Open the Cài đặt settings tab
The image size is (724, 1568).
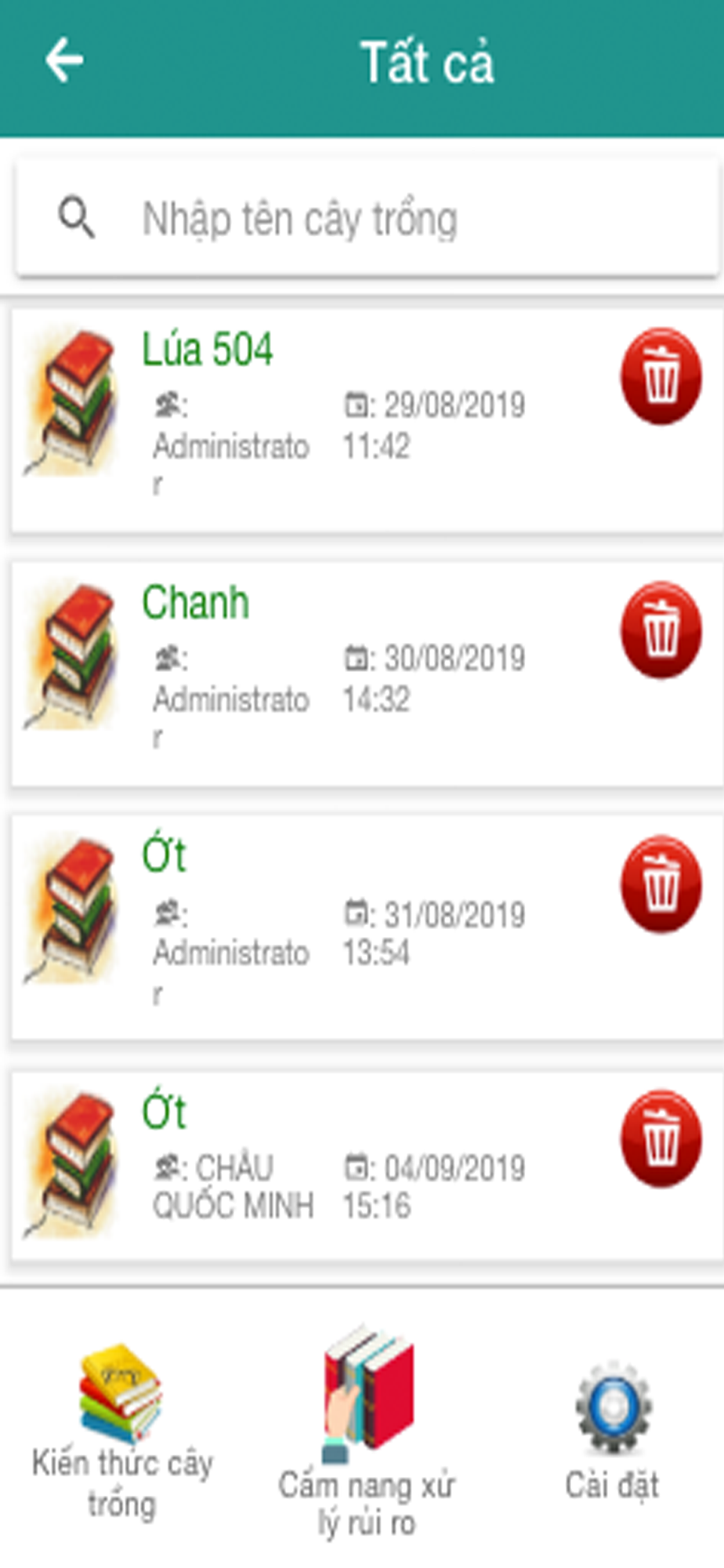(x=613, y=1432)
